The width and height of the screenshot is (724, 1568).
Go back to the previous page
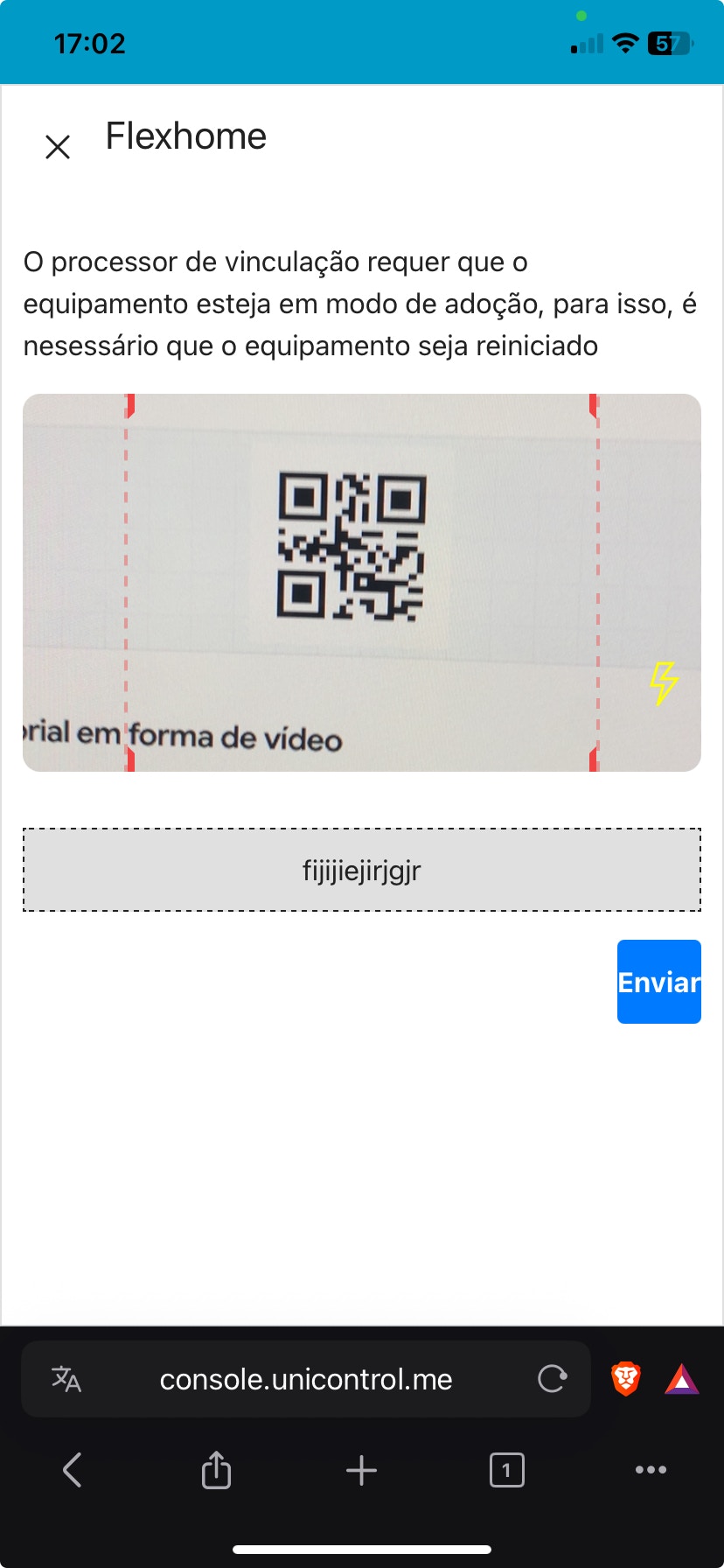click(x=73, y=1470)
